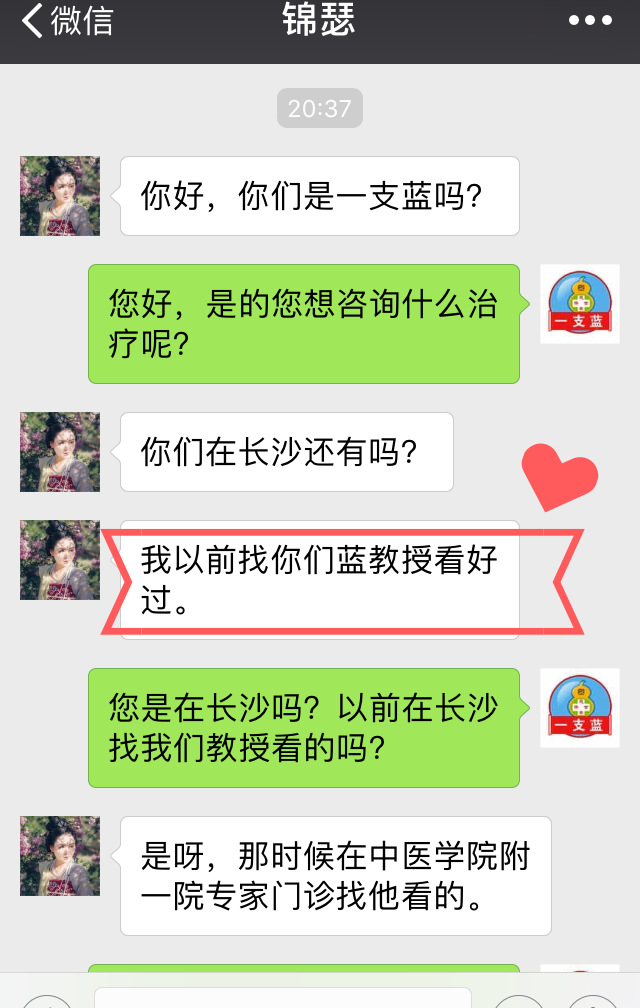The width and height of the screenshot is (640, 1008).
Task: Open 锦瑟's avatar beside 是呀，那时候在中医学院 message
Action: [60, 856]
